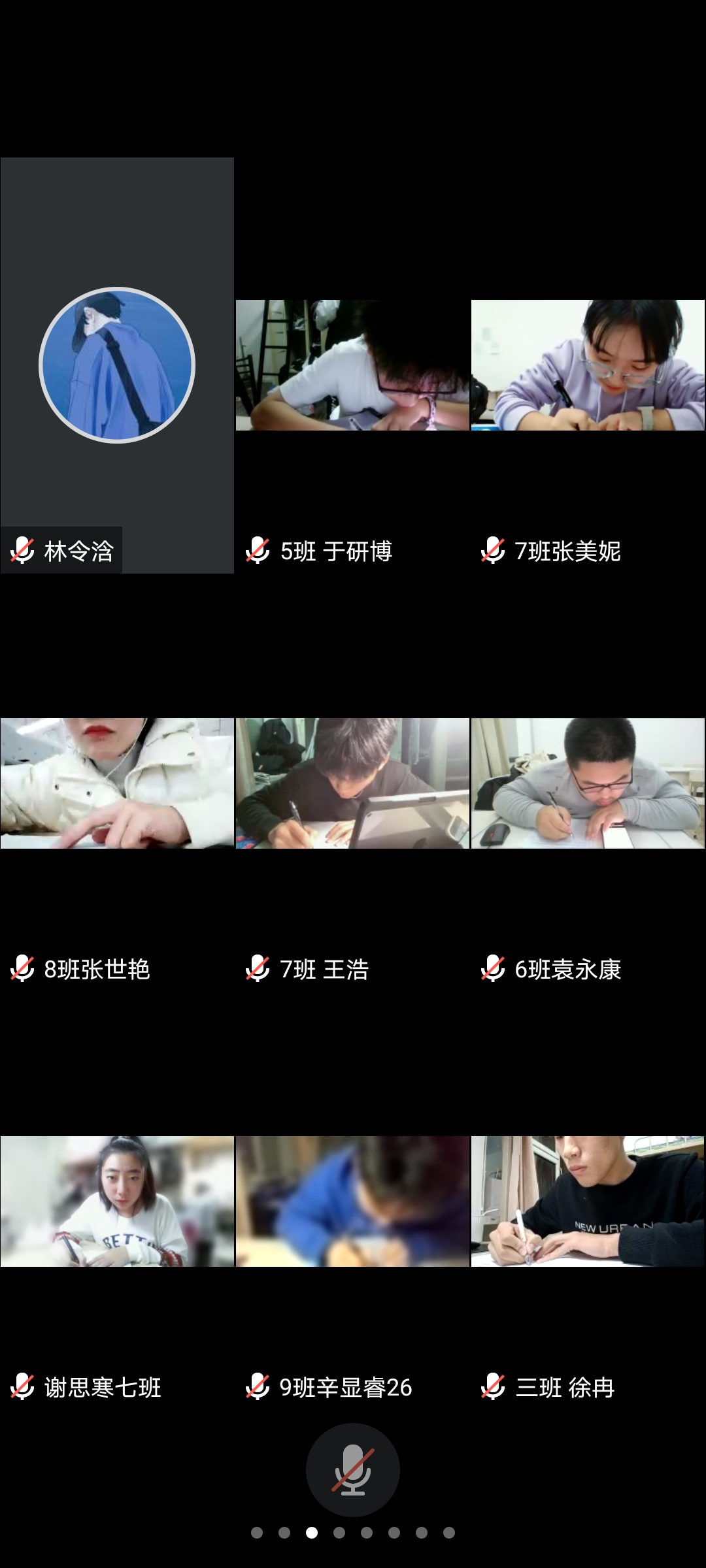Jump to the first page indicator dot

[x=257, y=1533]
